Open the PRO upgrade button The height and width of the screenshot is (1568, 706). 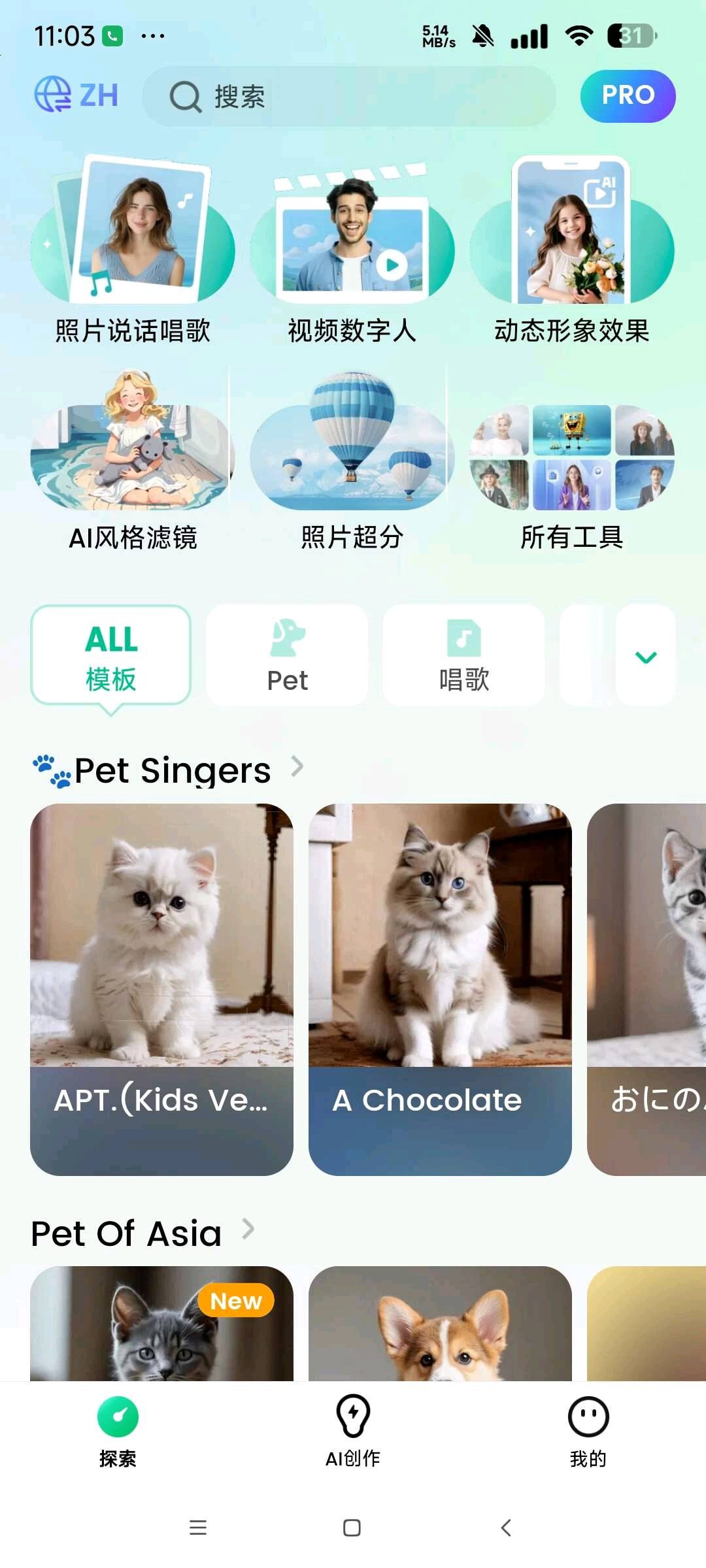[627, 96]
